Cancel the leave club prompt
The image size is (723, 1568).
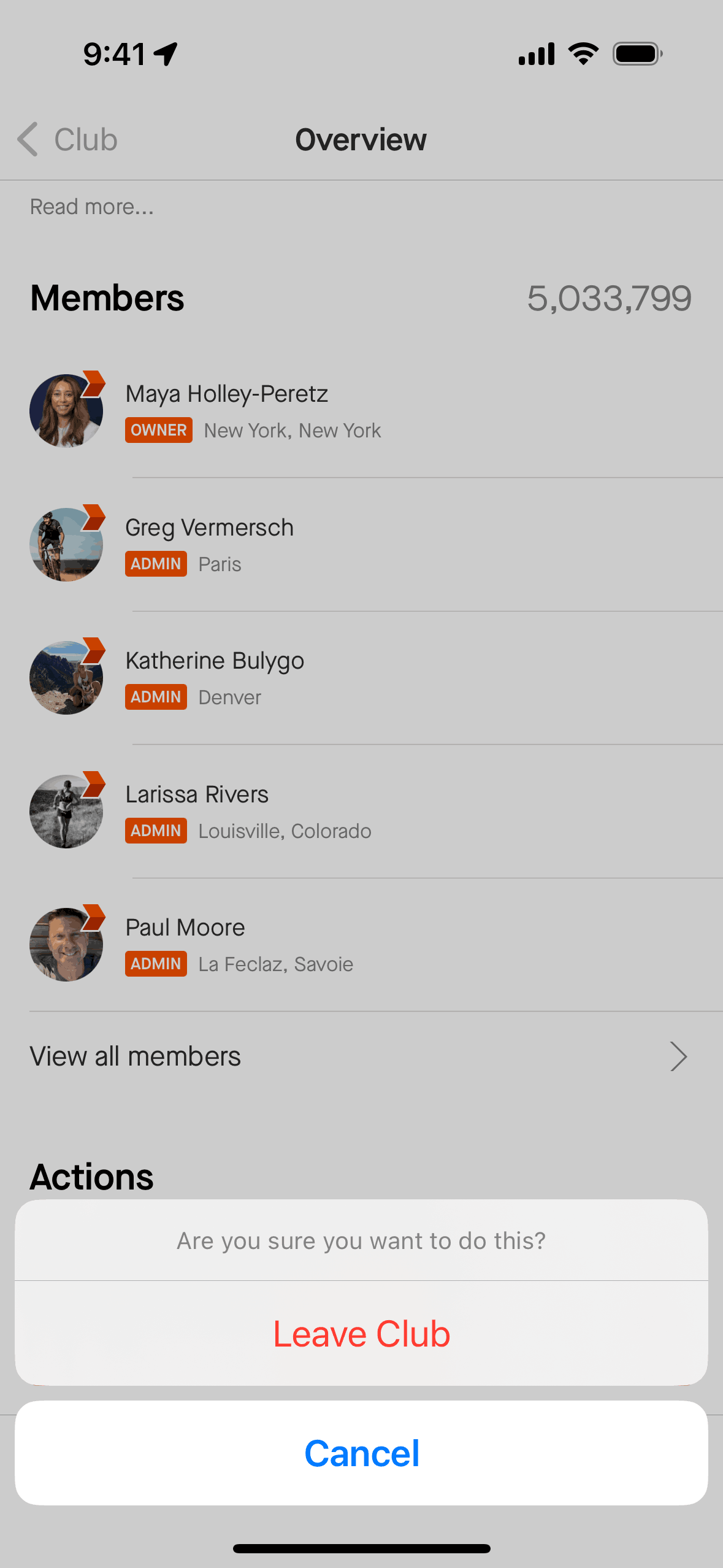coord(361,1453)
